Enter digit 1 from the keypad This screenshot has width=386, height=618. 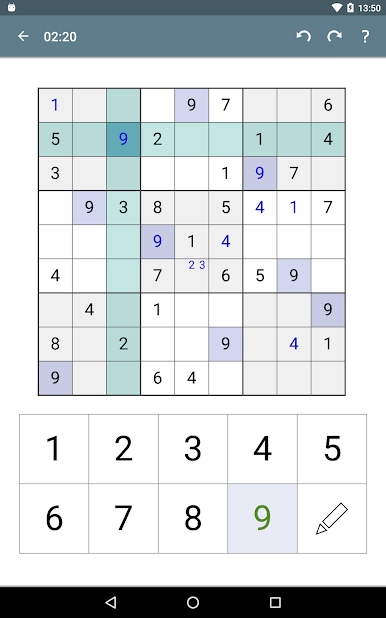coord(54,449)
